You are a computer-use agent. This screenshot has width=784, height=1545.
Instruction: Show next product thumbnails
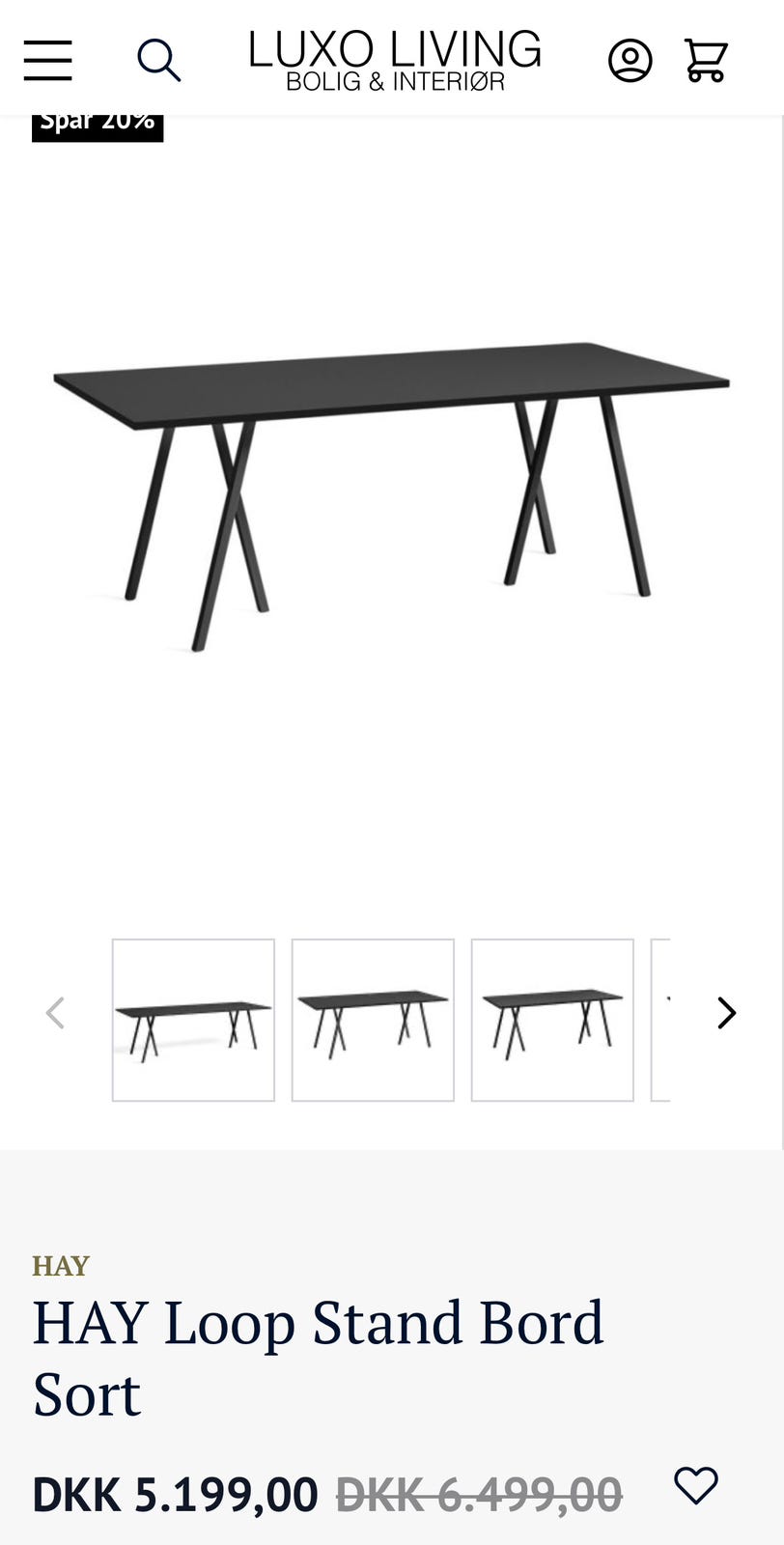(x=726, y=1013)
